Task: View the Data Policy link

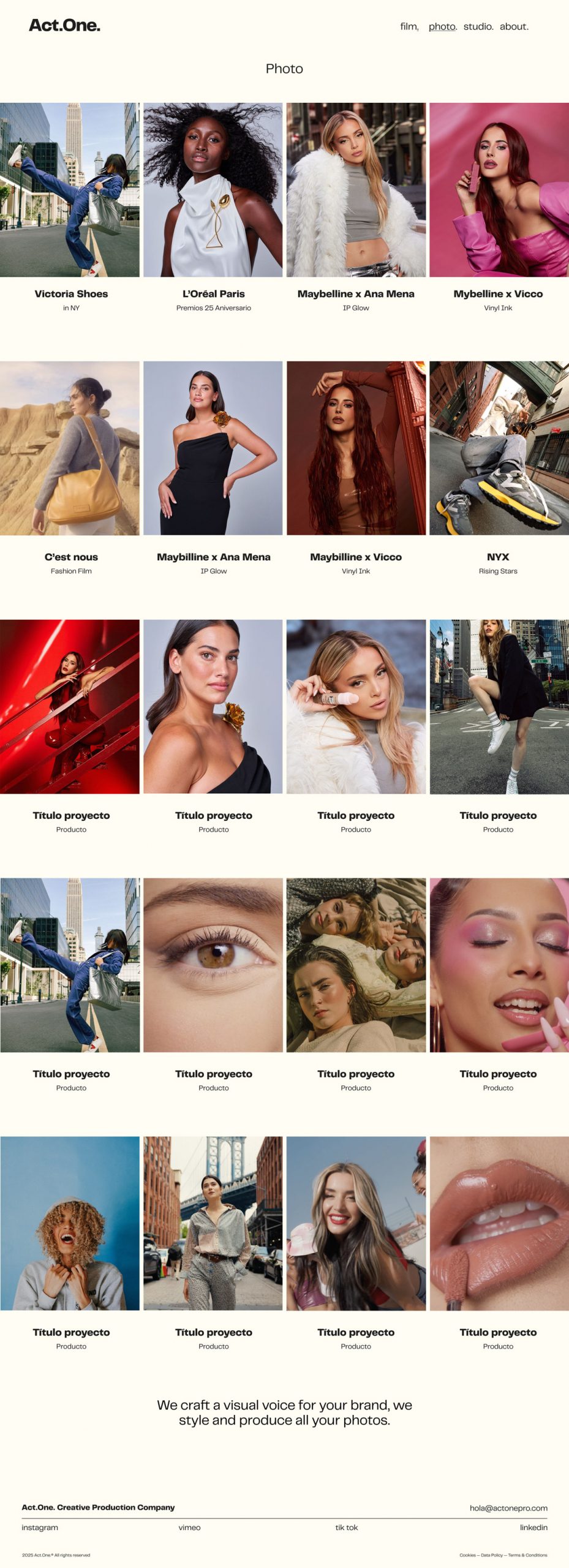Action: [492, 1555]
